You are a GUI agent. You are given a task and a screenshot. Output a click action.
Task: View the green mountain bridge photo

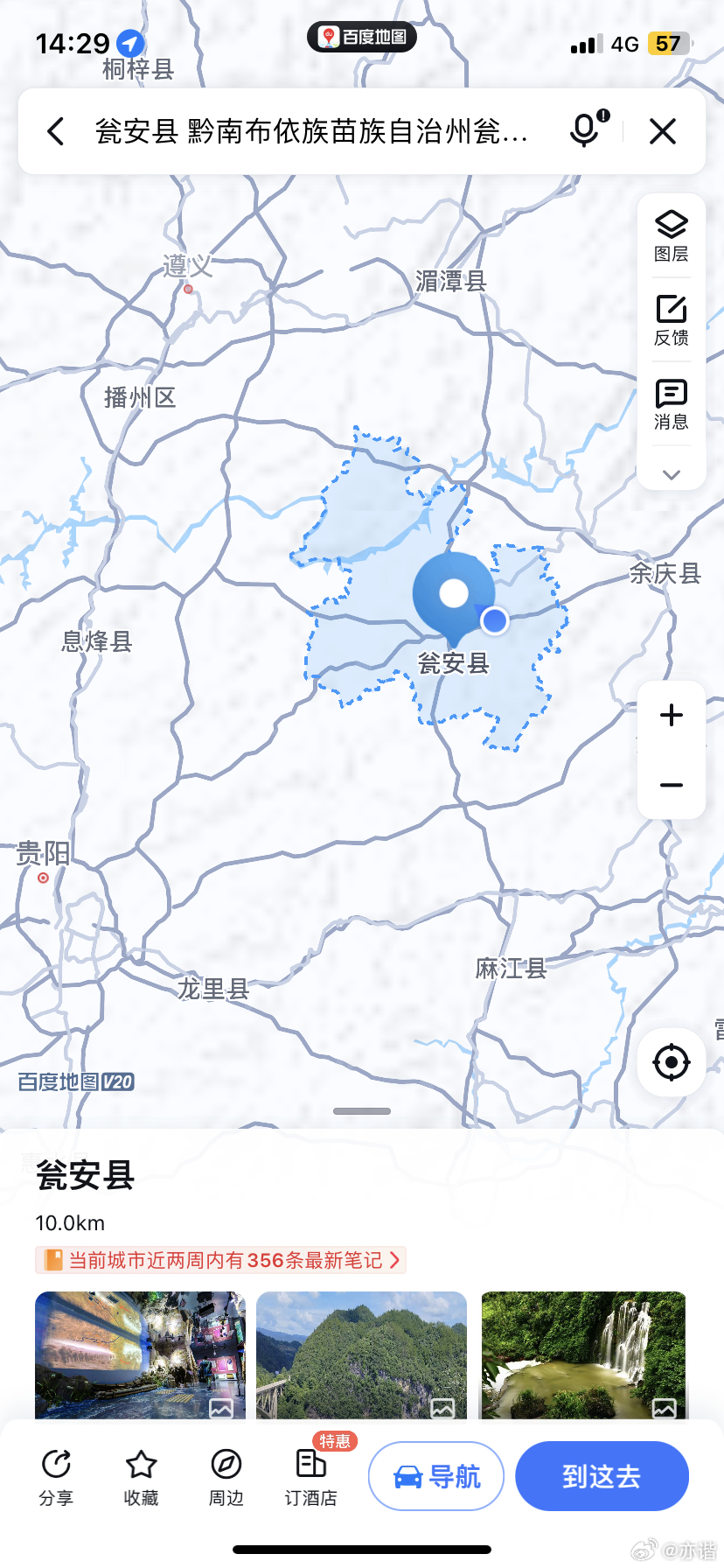pyautogui.click(x=361, y=1354)
